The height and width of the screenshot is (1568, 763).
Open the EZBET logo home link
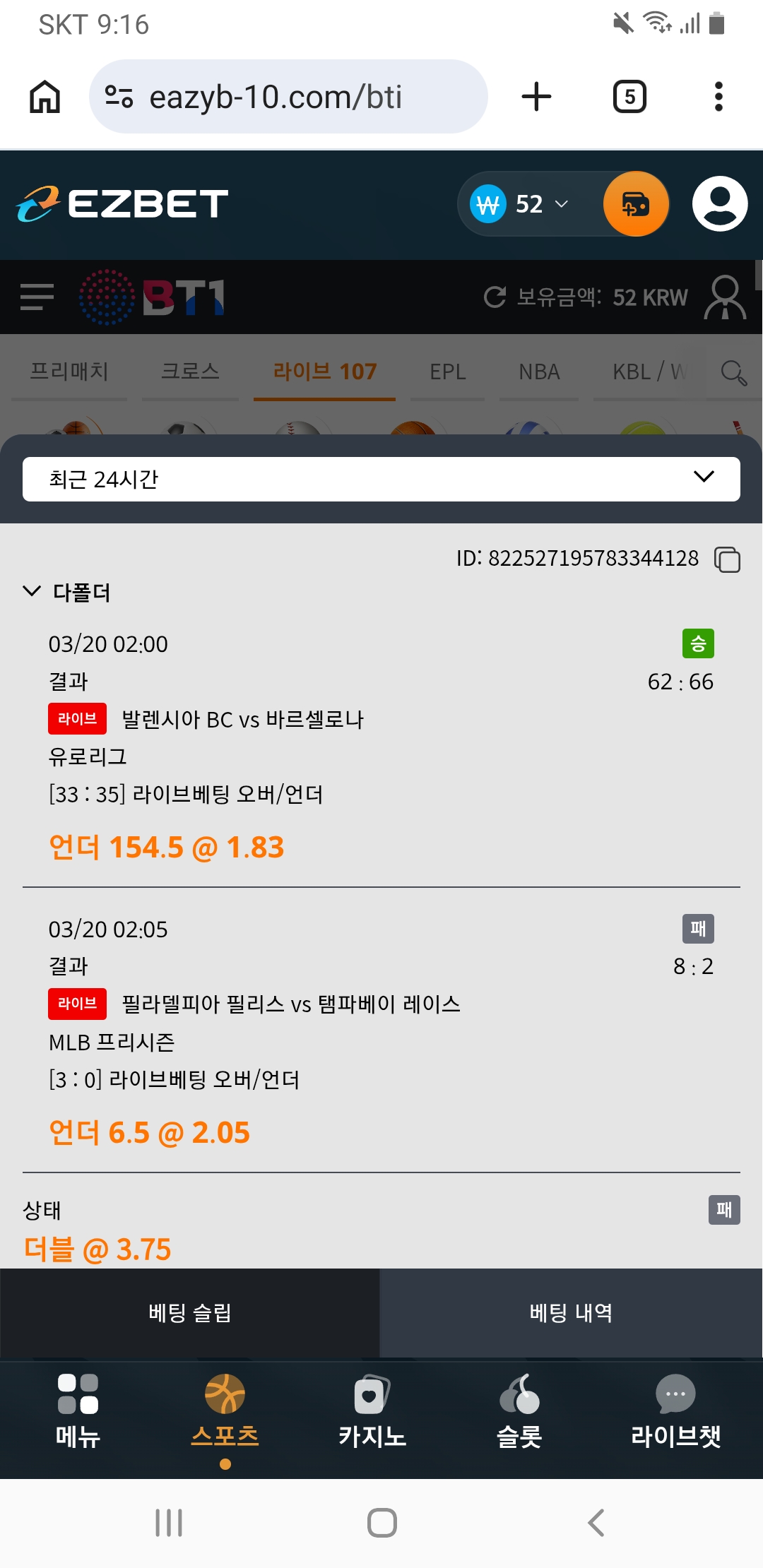pyautogui.click(x=122, y=204)
